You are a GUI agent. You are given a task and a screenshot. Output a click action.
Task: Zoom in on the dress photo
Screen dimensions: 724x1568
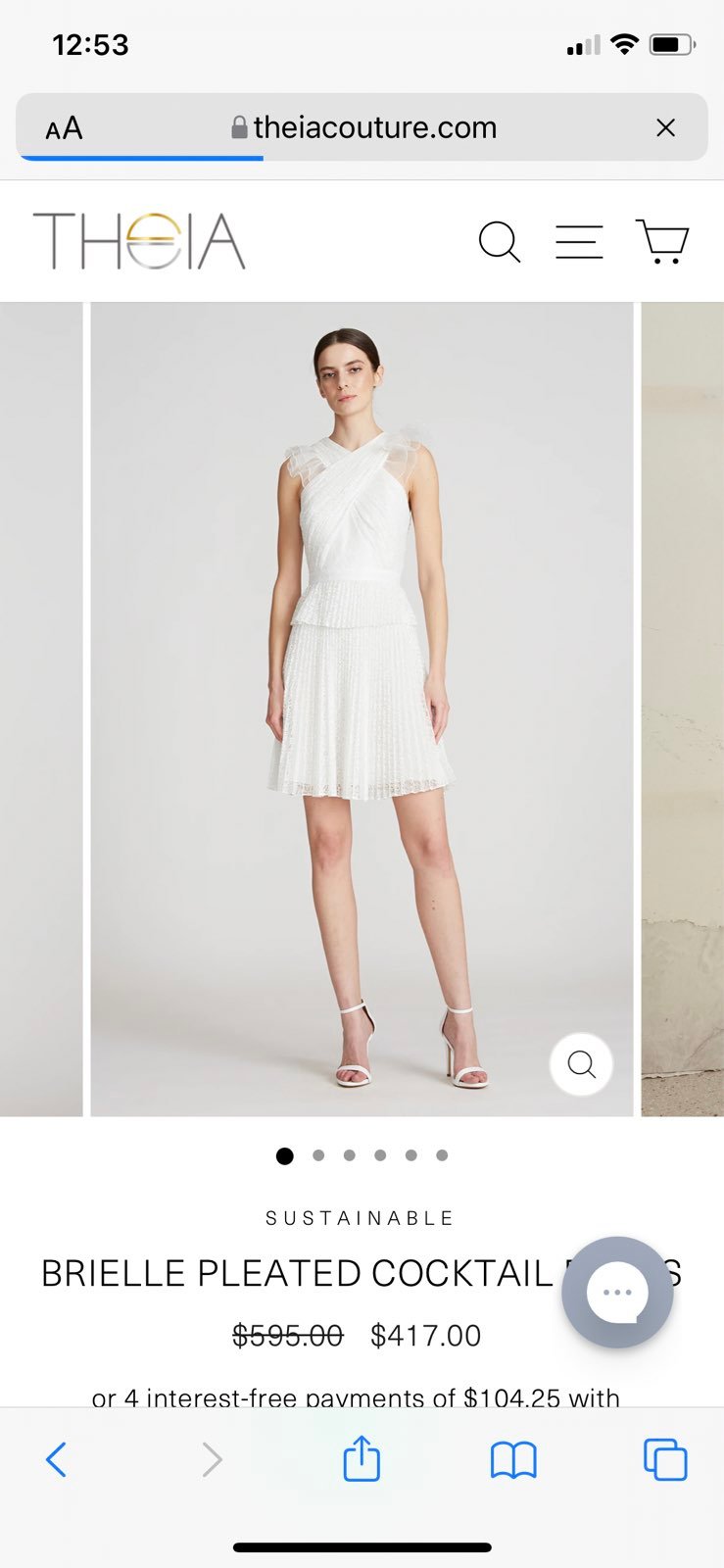582,1064
